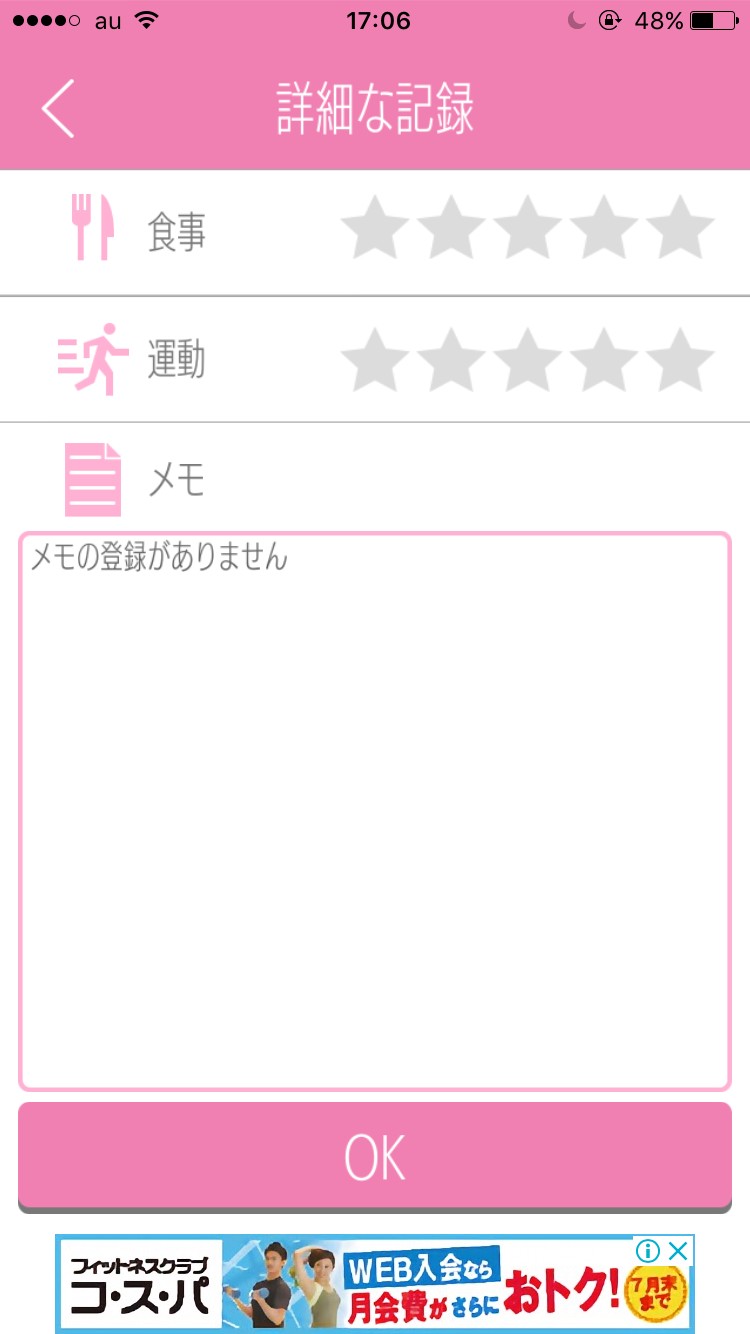Rate 運動 with four stars
Screen dimensions: 750x1334
[x=604, y=360]
